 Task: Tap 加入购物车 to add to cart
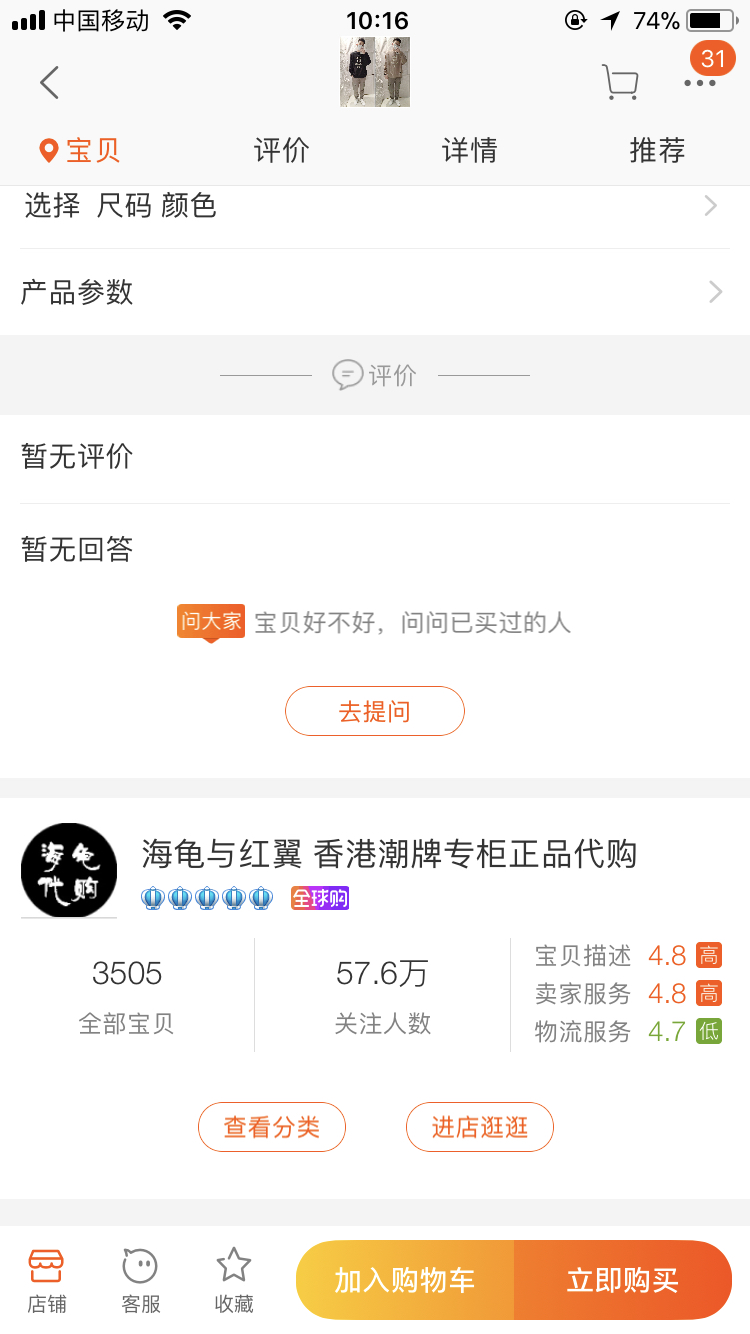click(x=405, y=1280)
